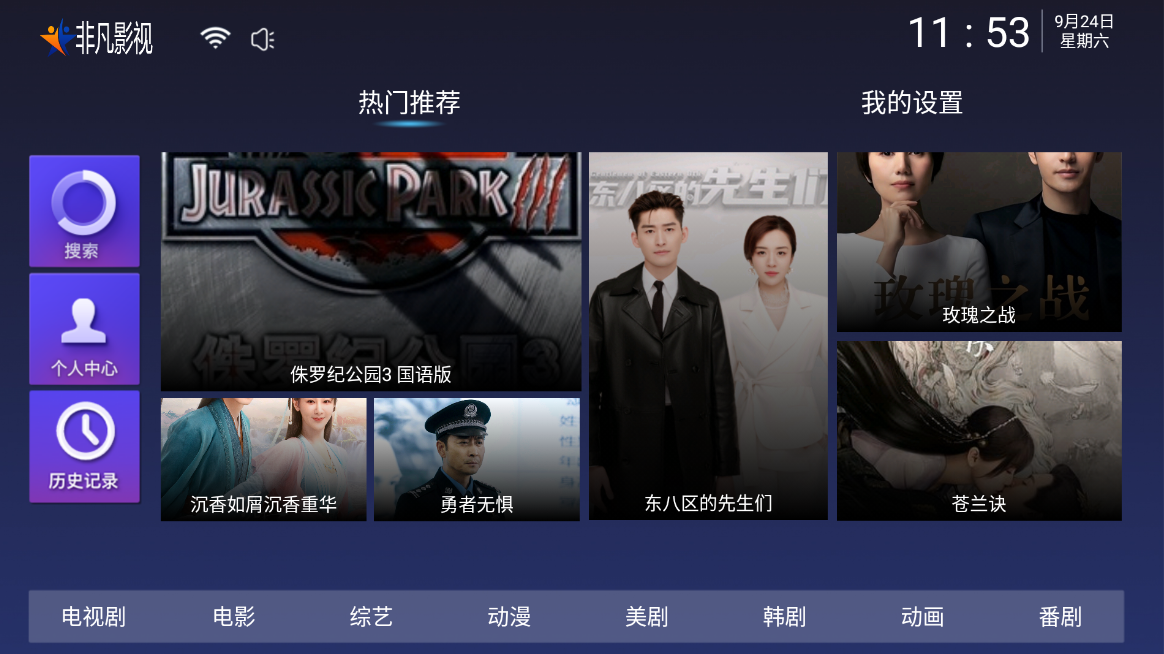This screenshot has height=654, width=1164.
Task: Open the 搜索 search tile
Action: 84,211
